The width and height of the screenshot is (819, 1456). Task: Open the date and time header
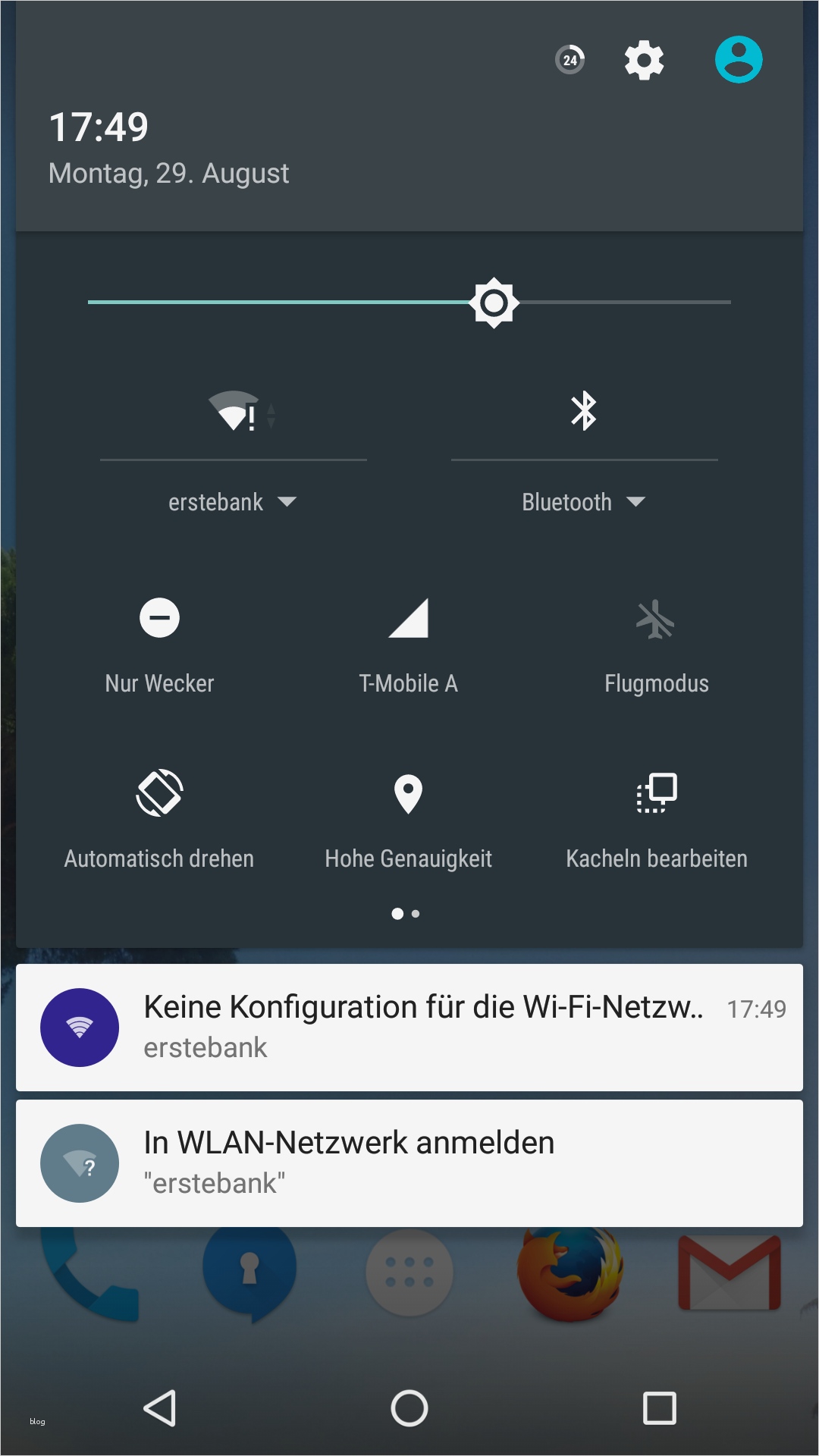click(x=168, y=148)
